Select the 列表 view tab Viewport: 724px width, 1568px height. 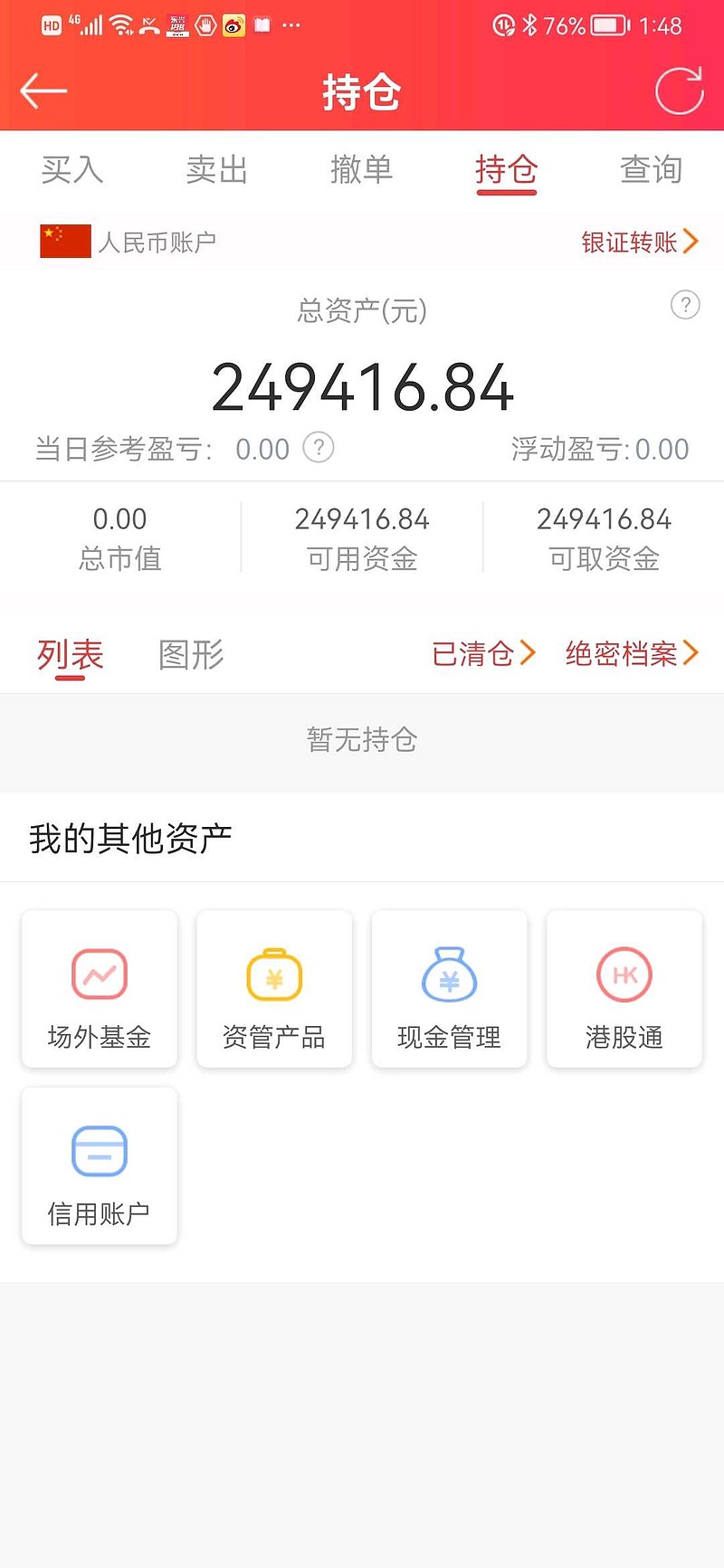pos(71,654)
